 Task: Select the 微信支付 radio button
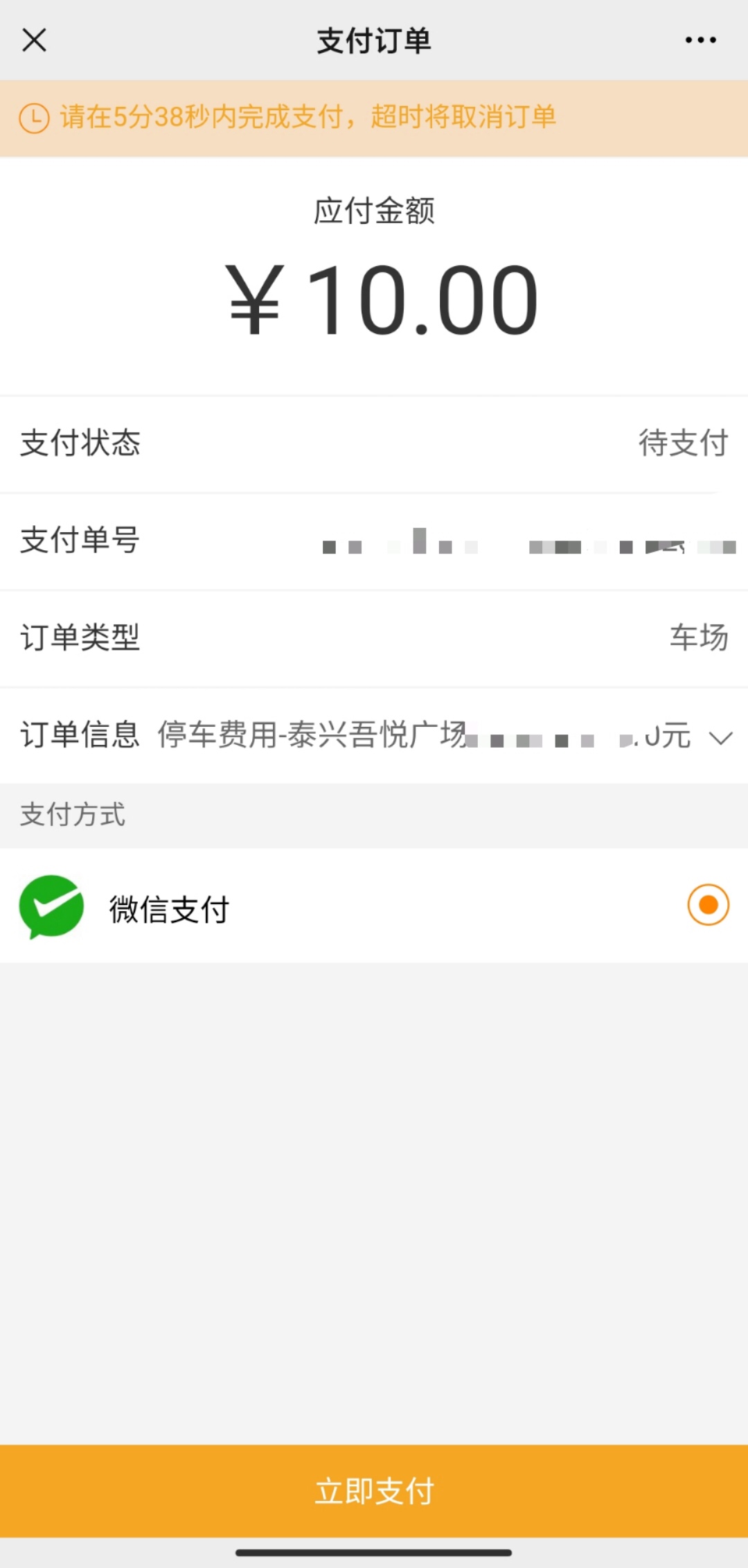click(x=708, y=905)
